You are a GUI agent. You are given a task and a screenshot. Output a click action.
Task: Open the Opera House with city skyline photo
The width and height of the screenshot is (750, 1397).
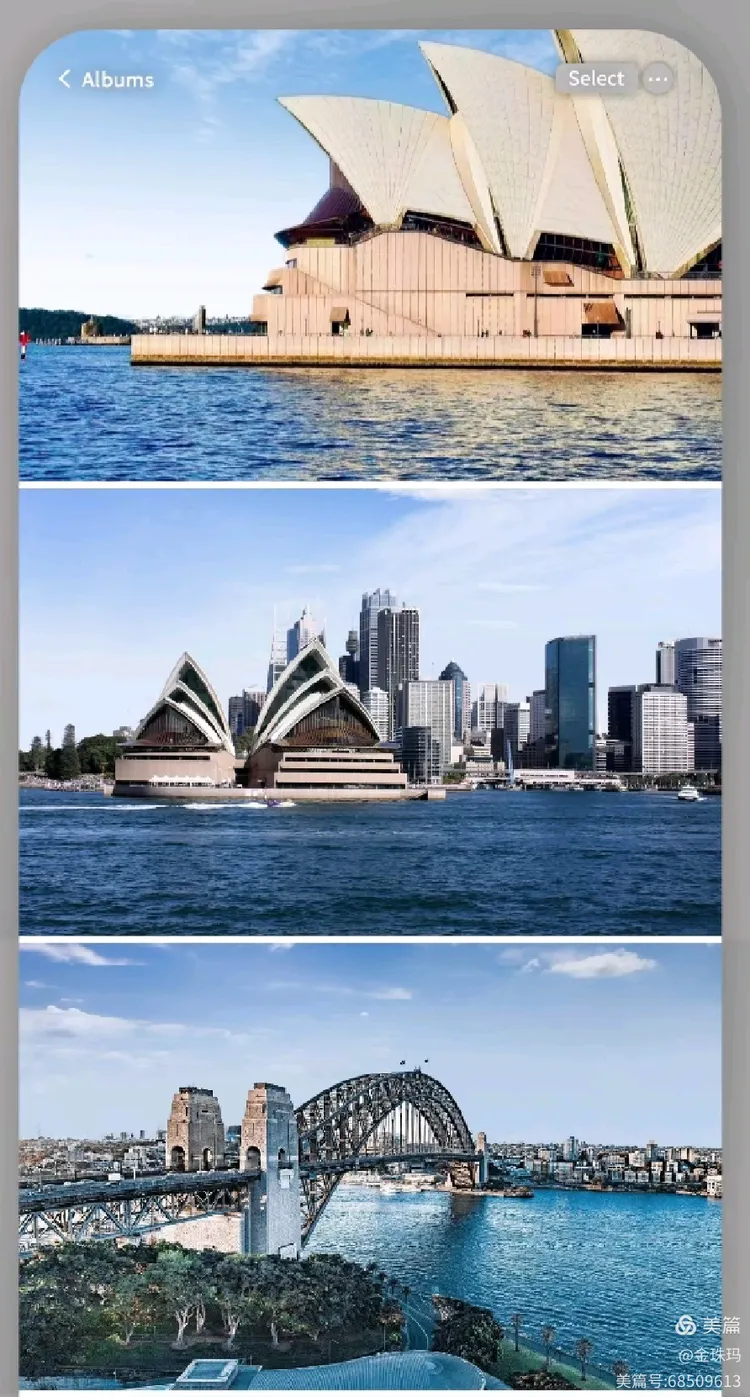pos(370,712)
